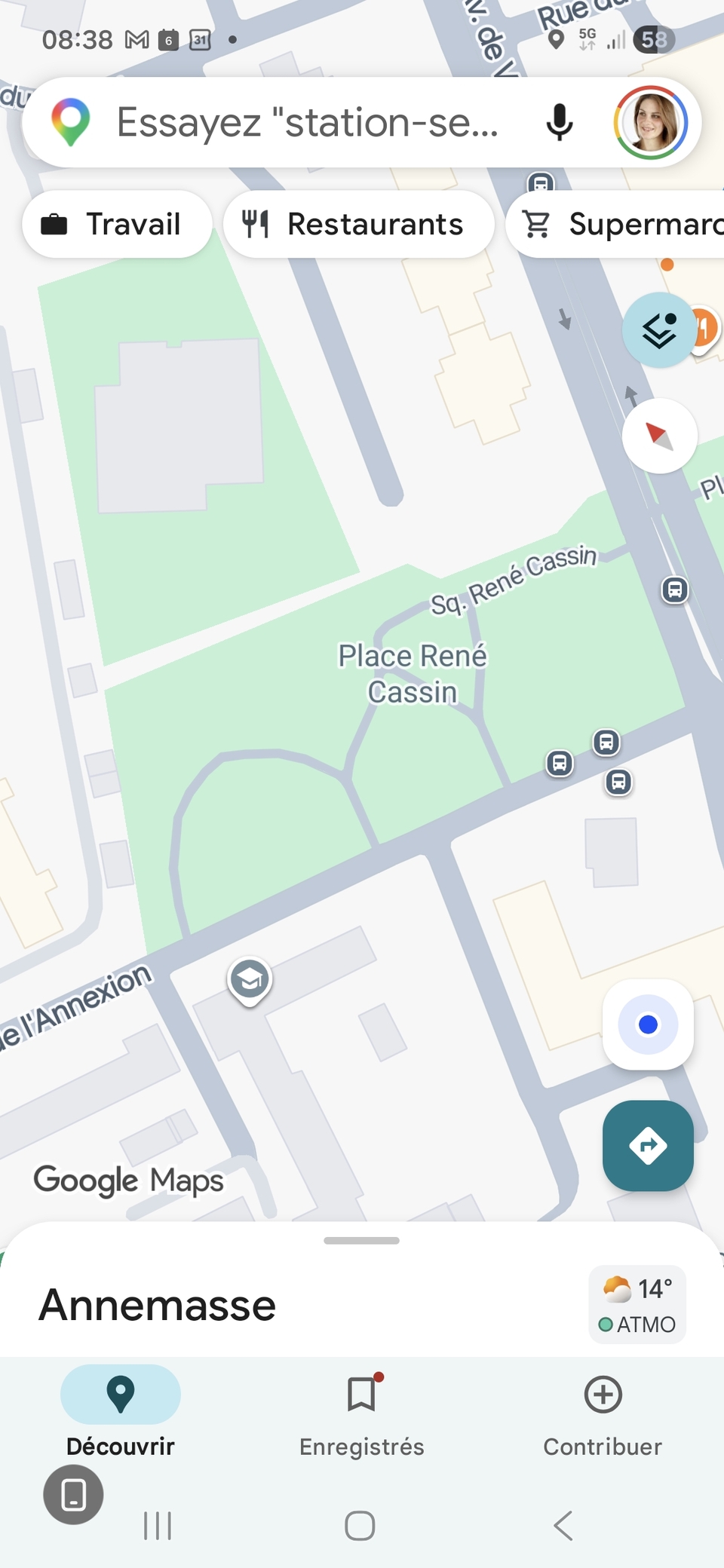Tap the compass to reorient the map
This screenshot has width=724, height=1568.
pyautogui.click(x=659, y=436)
